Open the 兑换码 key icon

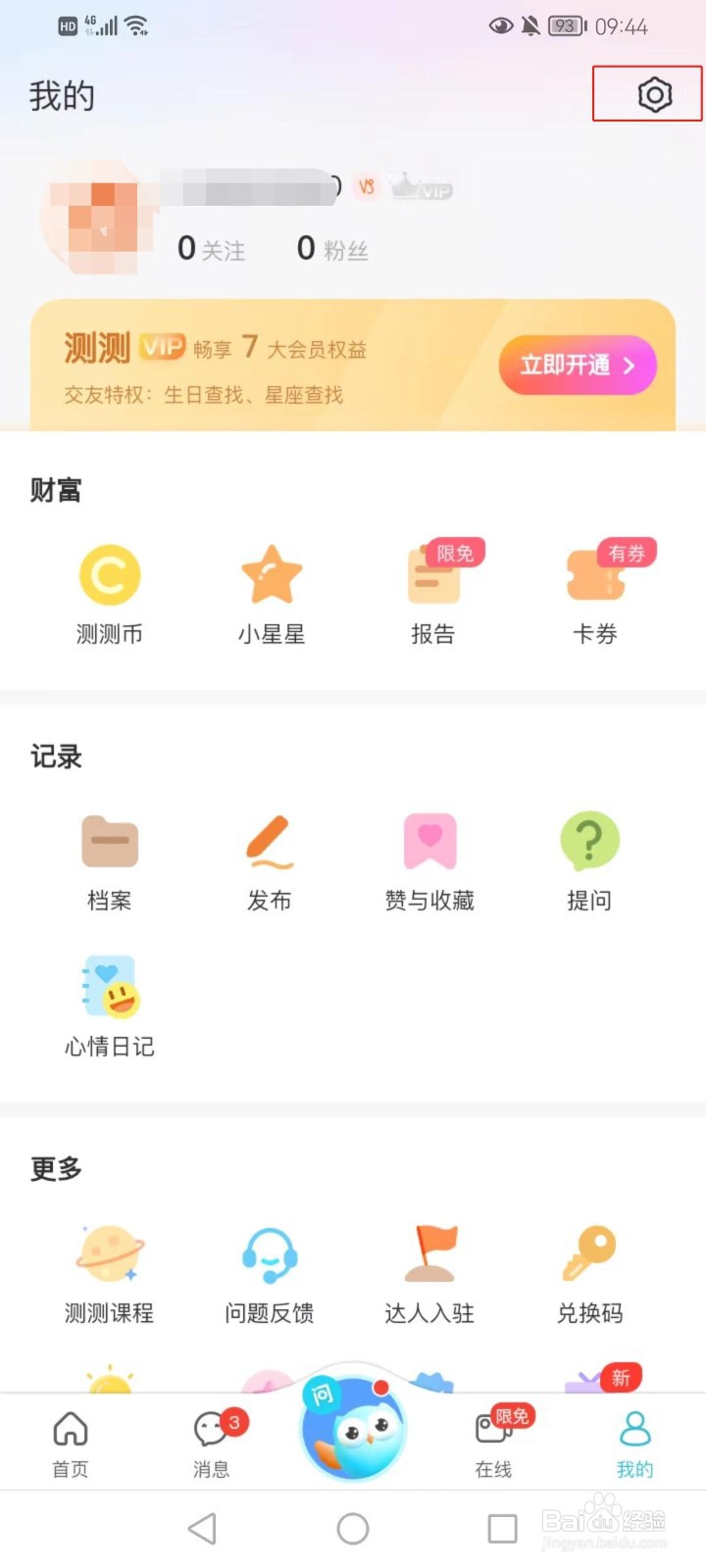click(x=588, y=1251)
